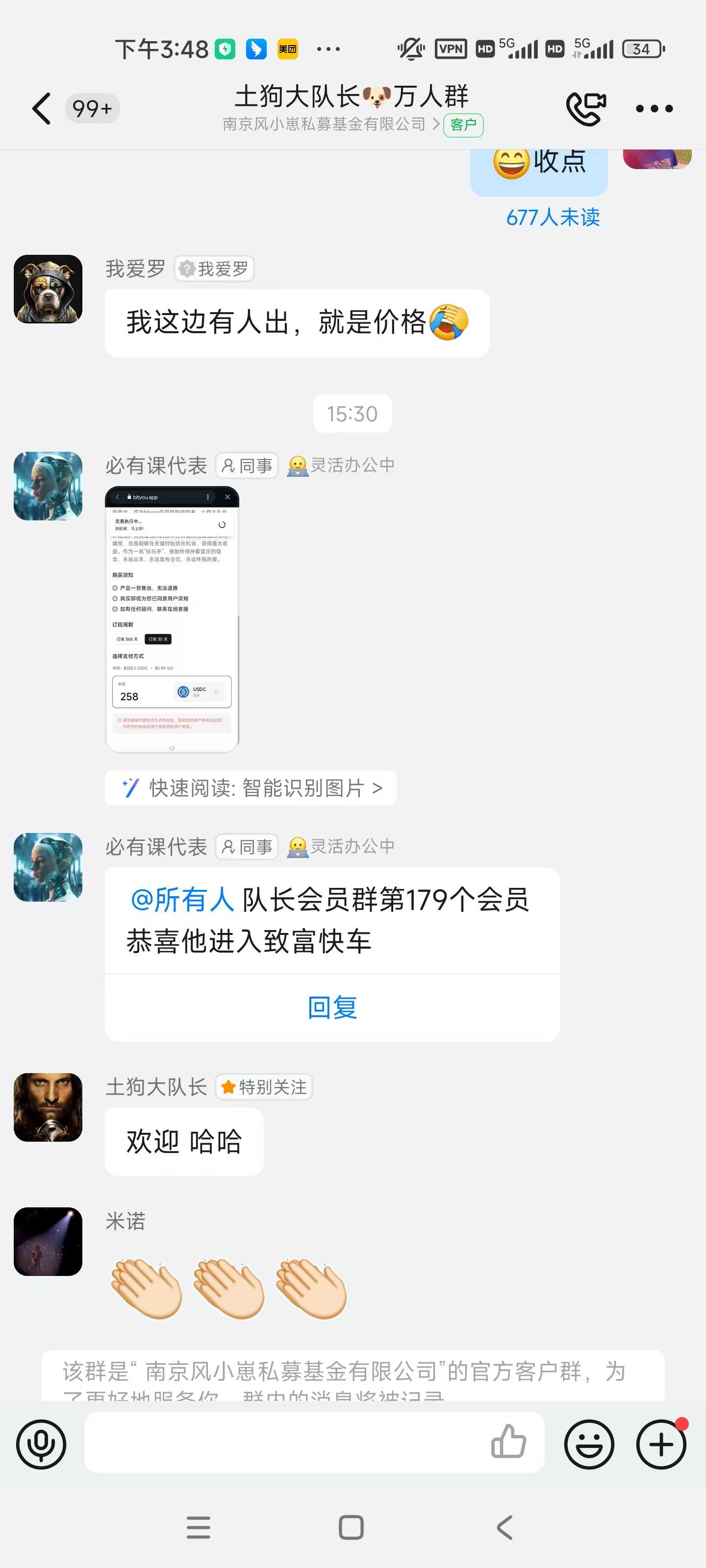This screenshot has height=1568, width=706.
Task: Start a voice or video call
Action: (585, 109)
